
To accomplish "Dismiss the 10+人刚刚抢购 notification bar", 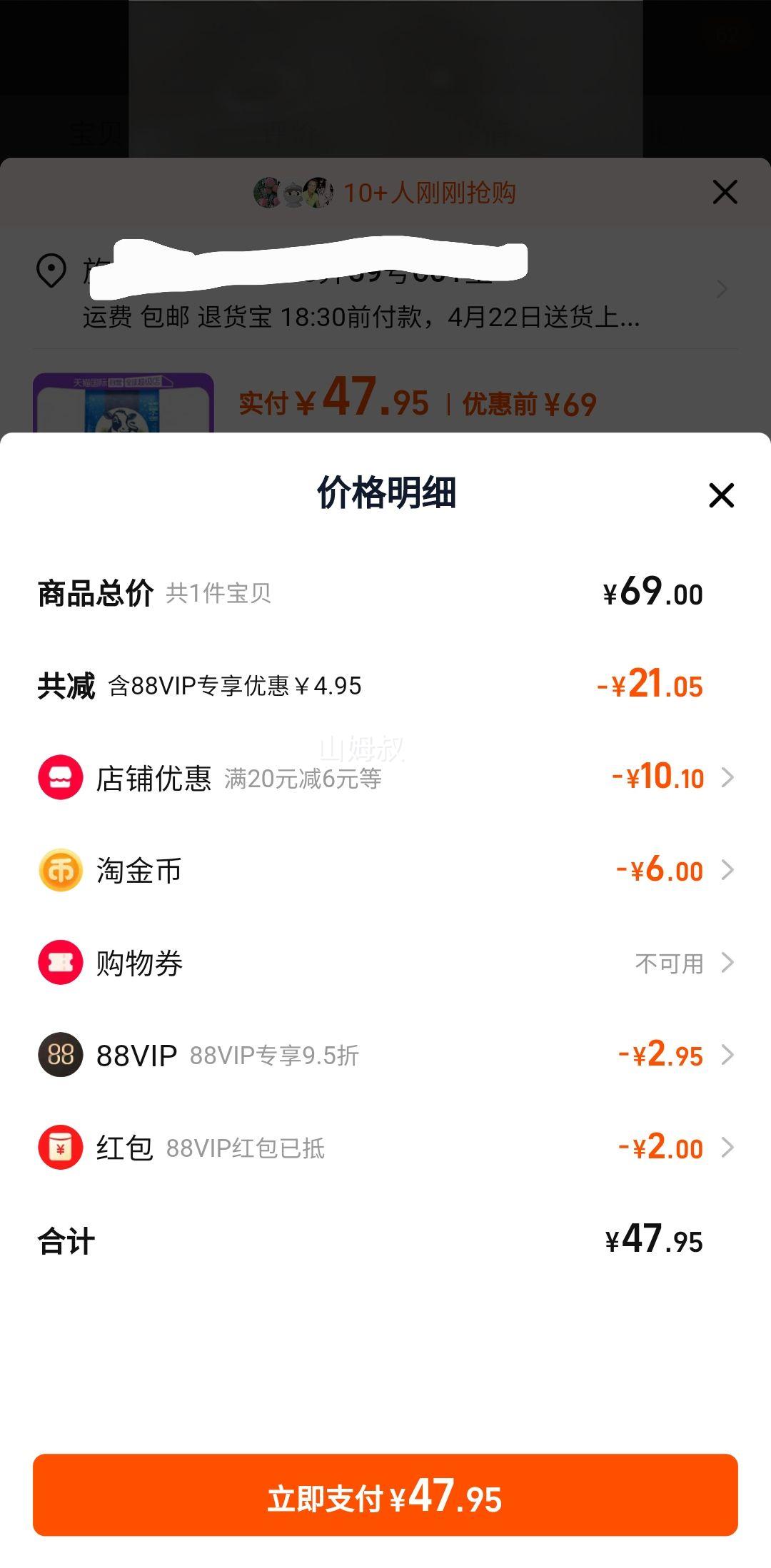I will (x=724, y=191).
